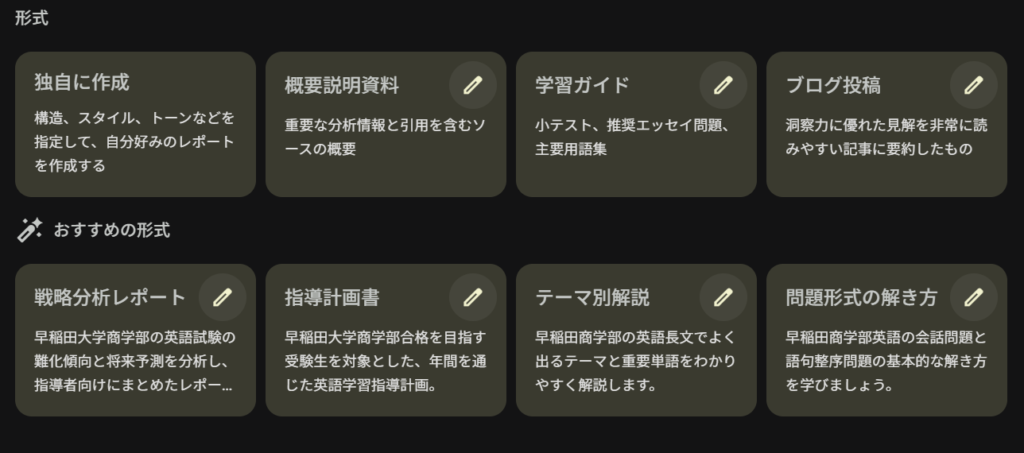Edit the ブログ投稿 format via pencil

click(974, 85)
